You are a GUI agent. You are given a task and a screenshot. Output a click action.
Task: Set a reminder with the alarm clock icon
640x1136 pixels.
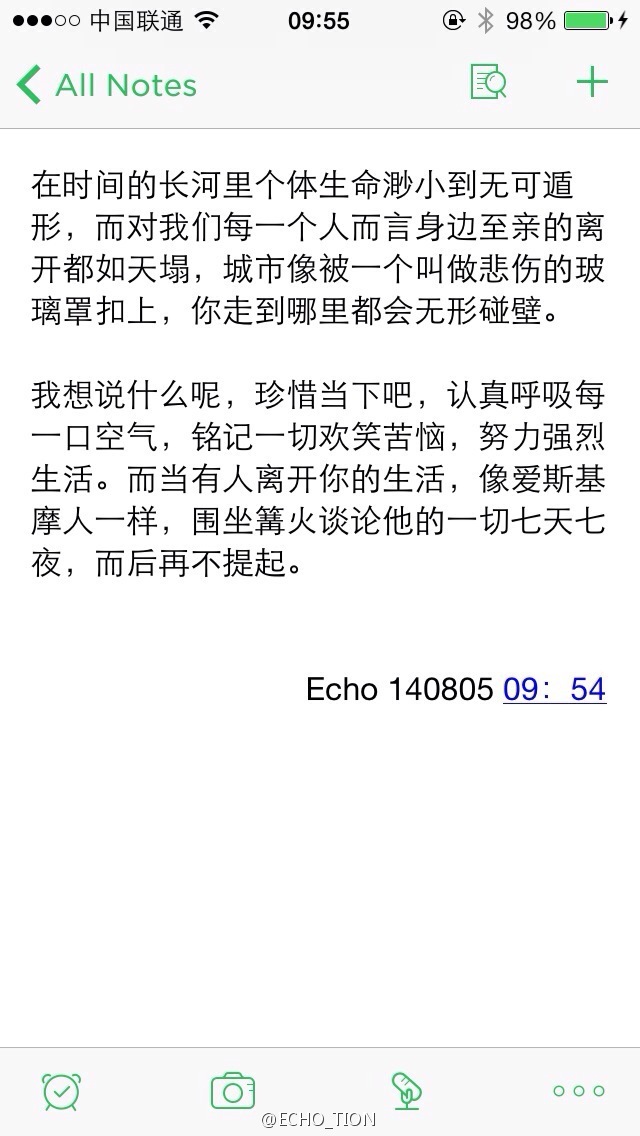[x=62, y=1091]
